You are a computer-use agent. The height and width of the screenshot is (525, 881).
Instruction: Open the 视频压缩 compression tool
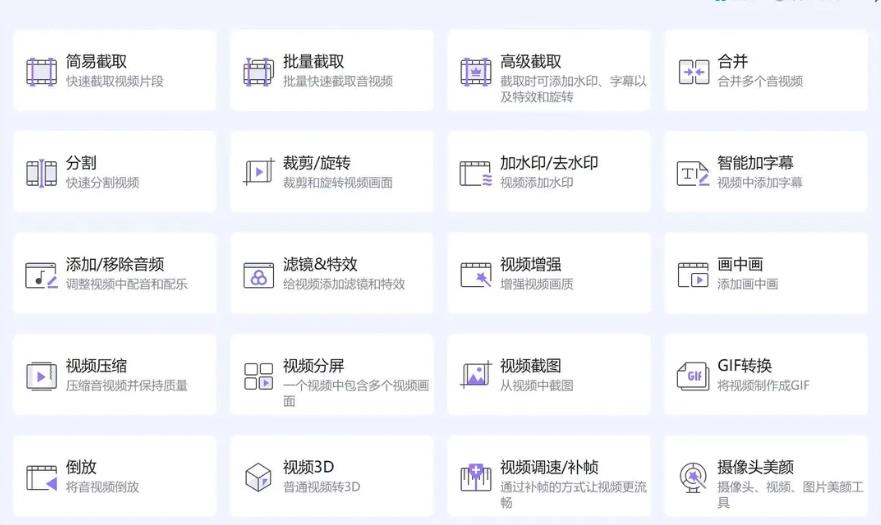114,375
